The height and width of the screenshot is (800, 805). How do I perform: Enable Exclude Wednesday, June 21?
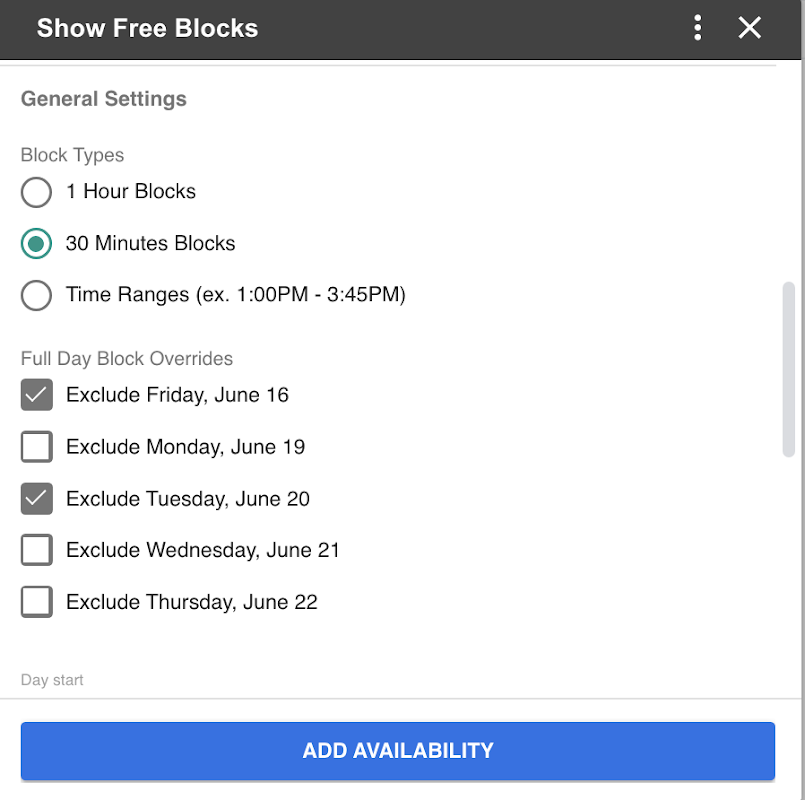[x=37, y=550]
